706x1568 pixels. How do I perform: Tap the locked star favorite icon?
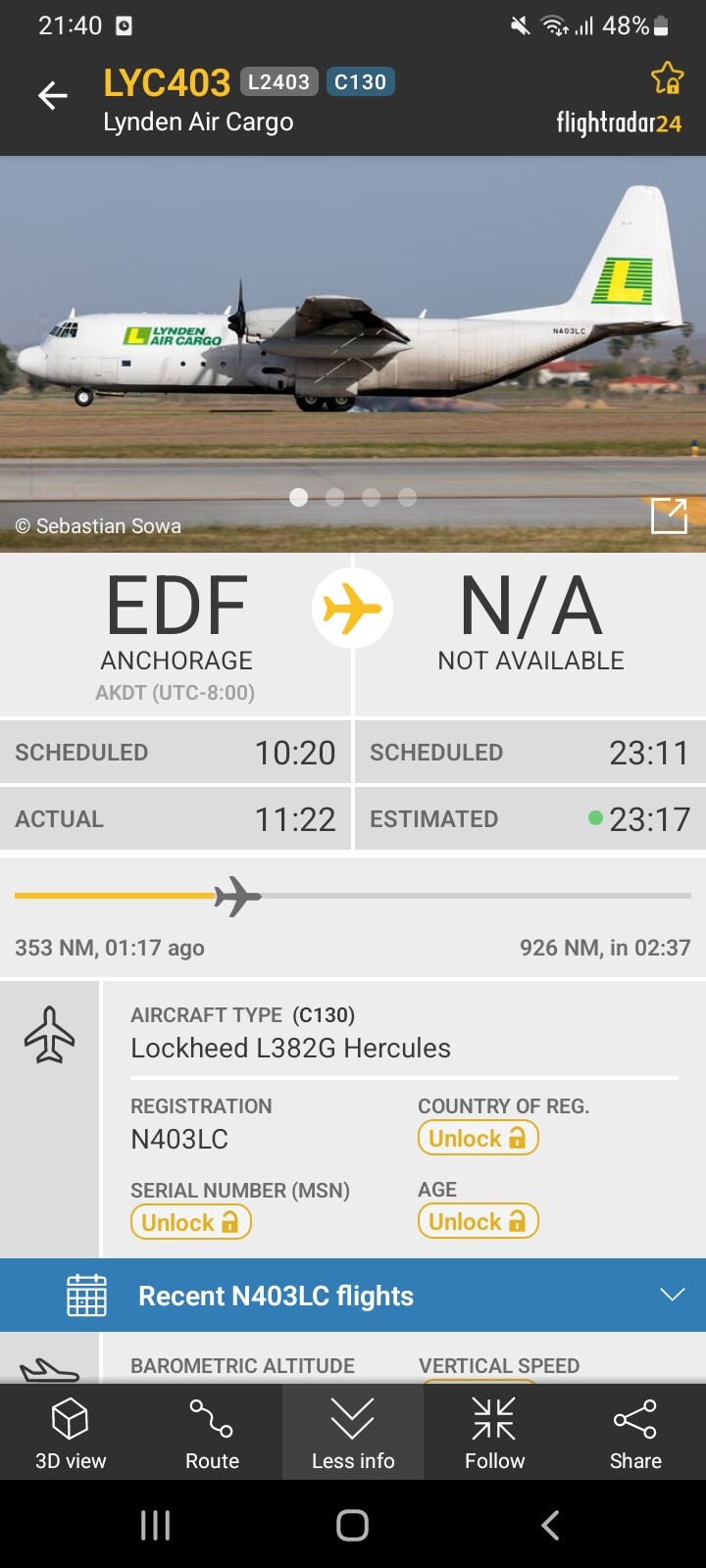667,78
